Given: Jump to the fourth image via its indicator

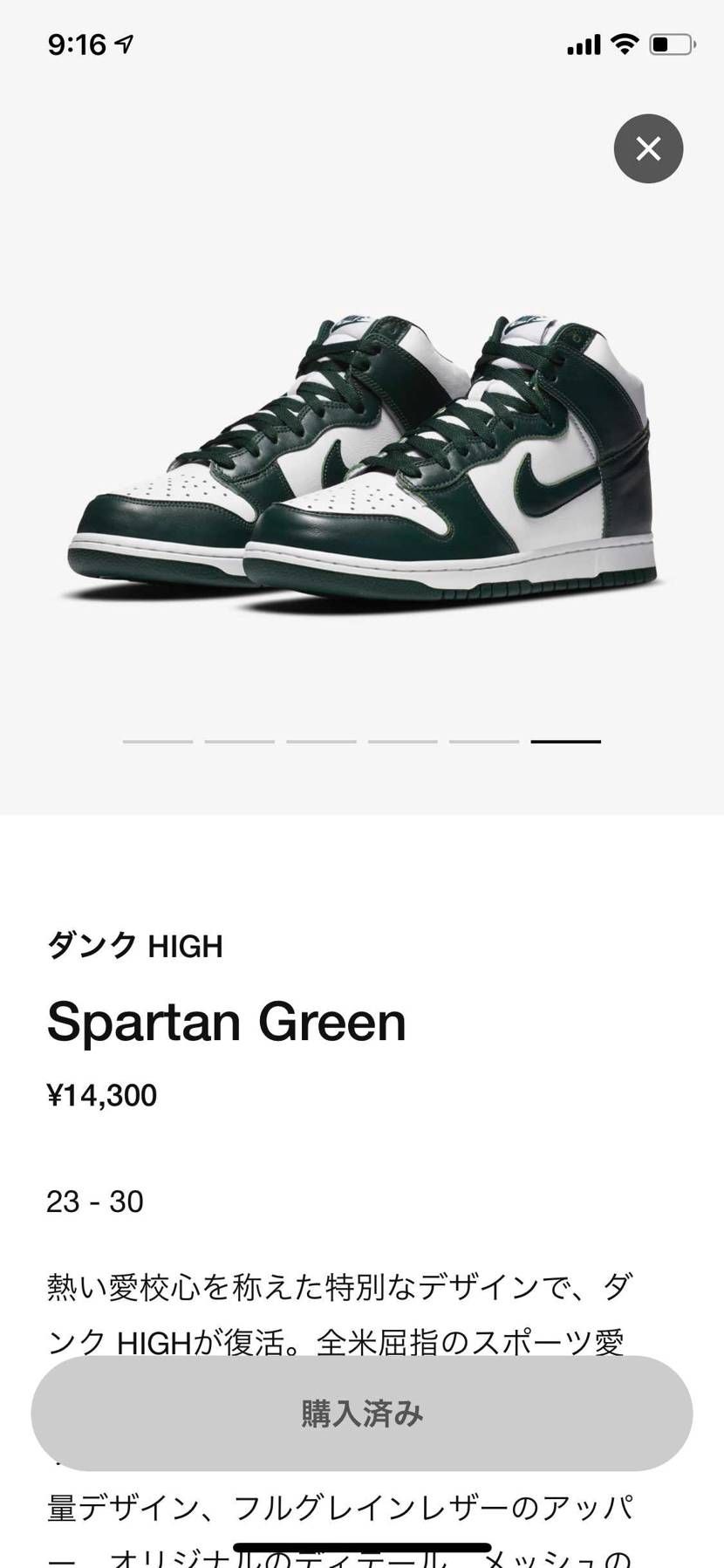Looking at the screenshot, I should (404, 741).
